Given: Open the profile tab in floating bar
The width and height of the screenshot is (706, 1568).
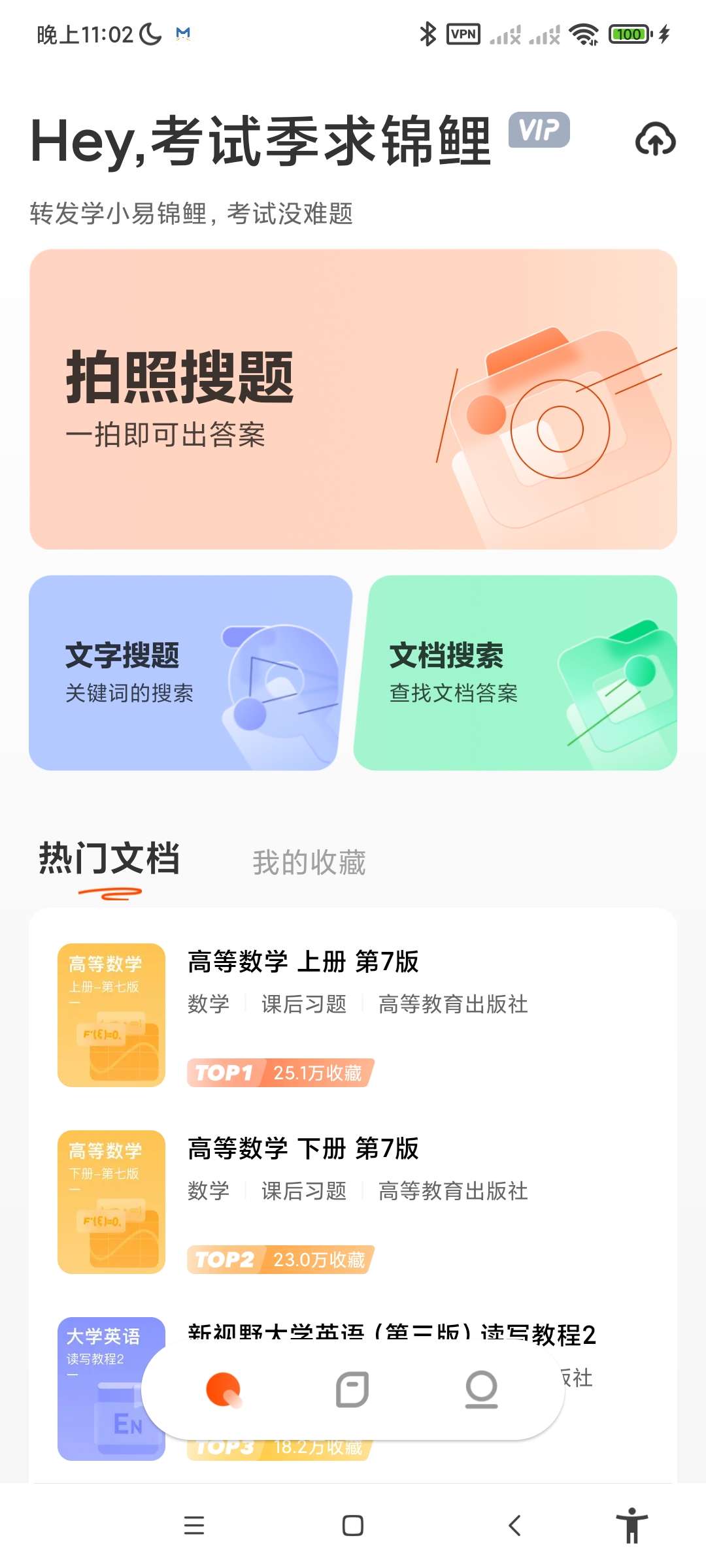Looking at the screenshot, I should 481,1390.
